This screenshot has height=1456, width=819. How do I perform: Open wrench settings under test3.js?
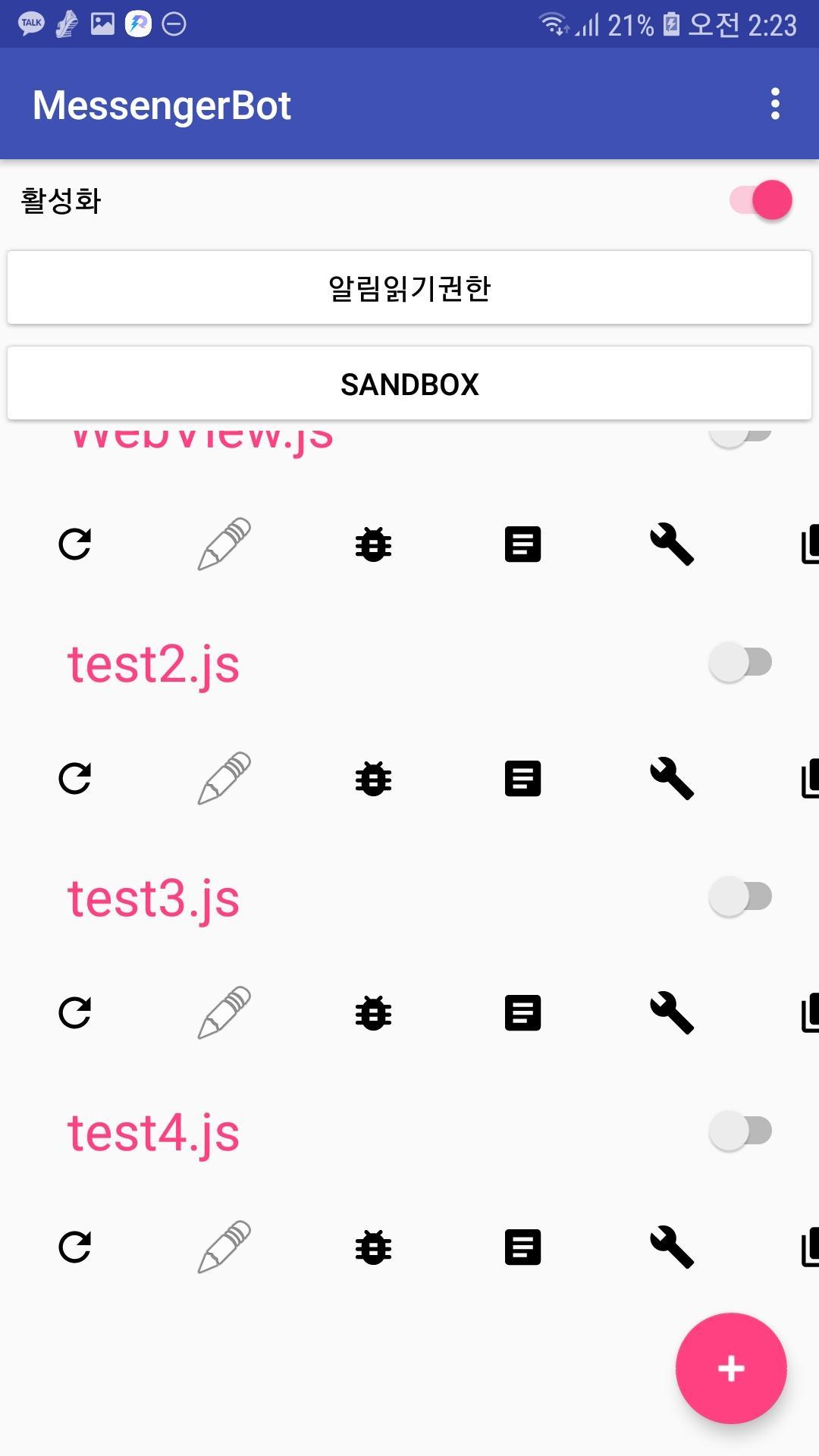(x=672, y=1013)
